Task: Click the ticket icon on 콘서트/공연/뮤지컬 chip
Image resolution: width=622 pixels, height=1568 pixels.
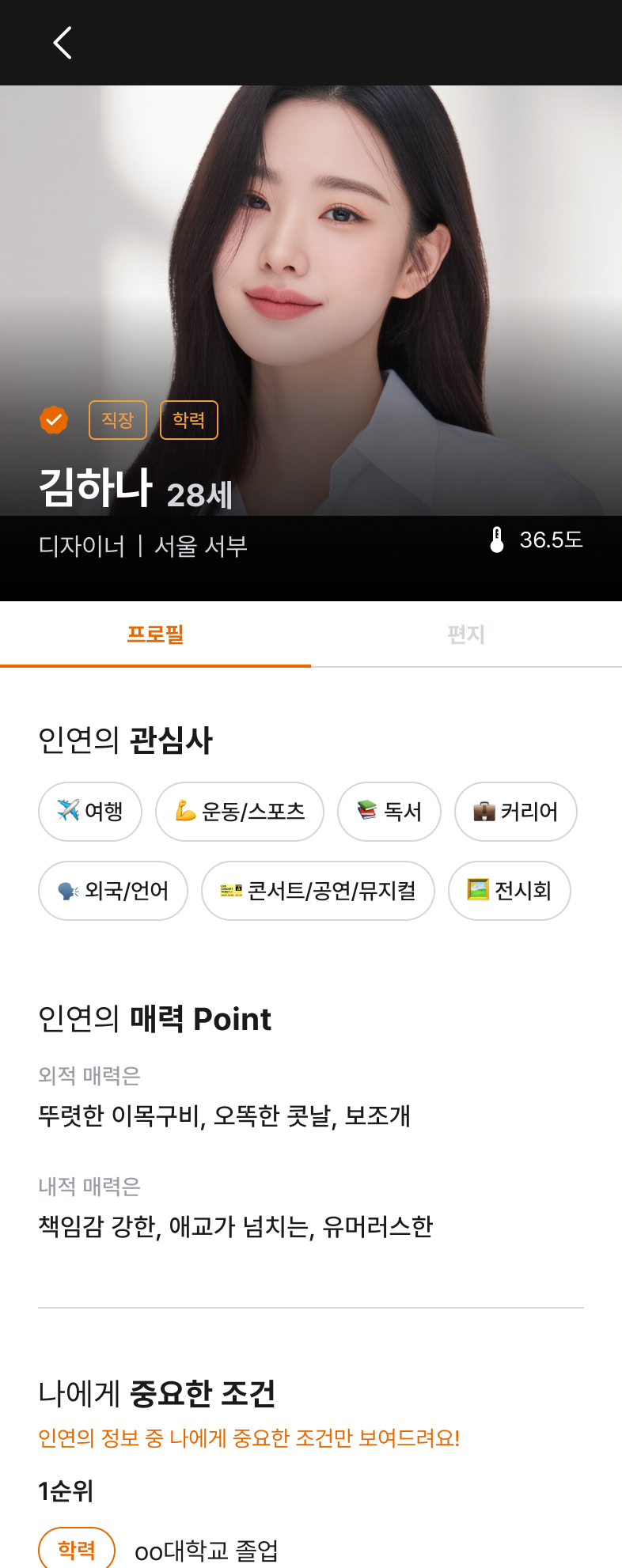Action: [x=232, y=891]
